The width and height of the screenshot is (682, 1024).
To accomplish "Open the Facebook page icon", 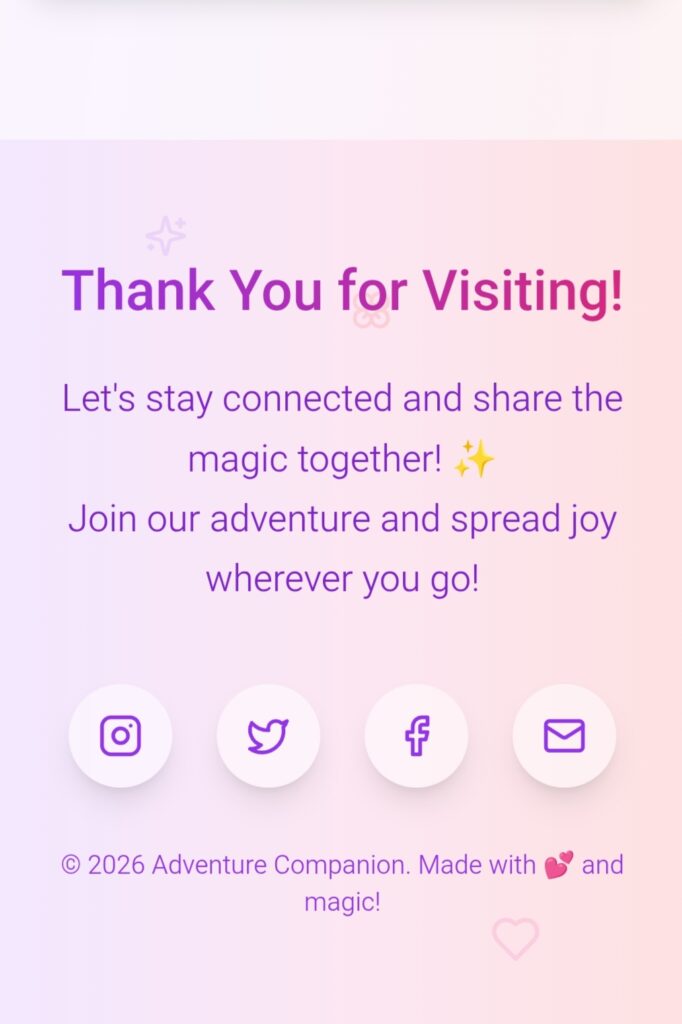I will (416, 736).
